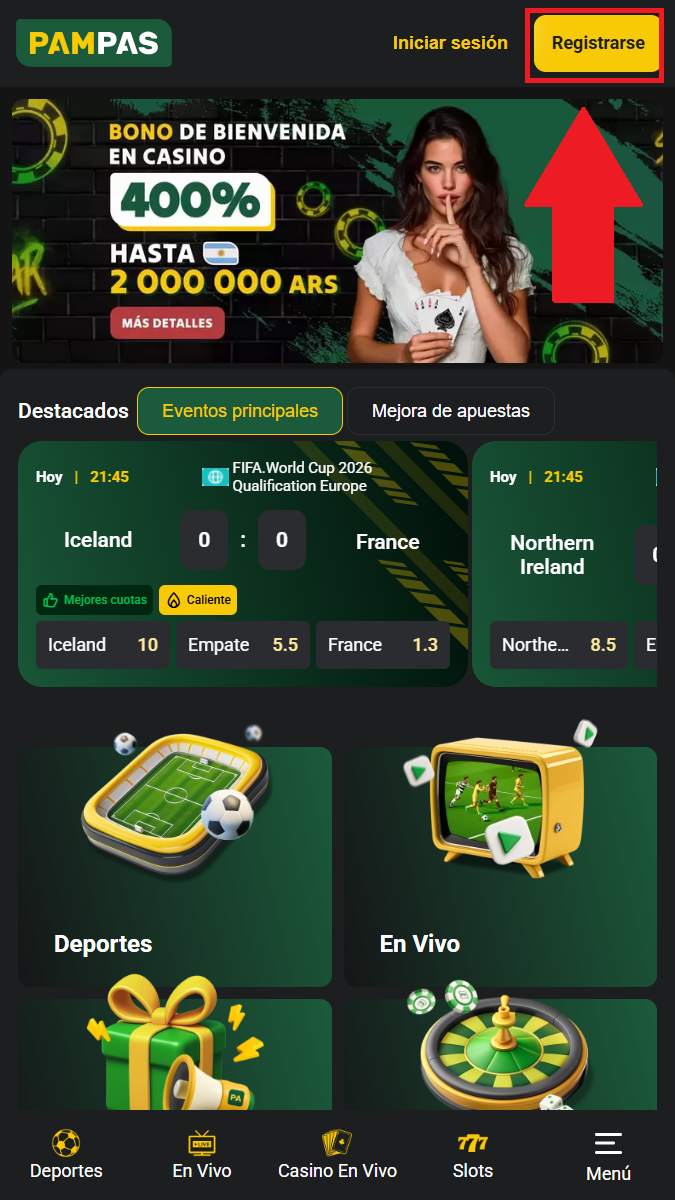Select France odds 1.3
Screen dimensions: 675x1200
[382, 645]
